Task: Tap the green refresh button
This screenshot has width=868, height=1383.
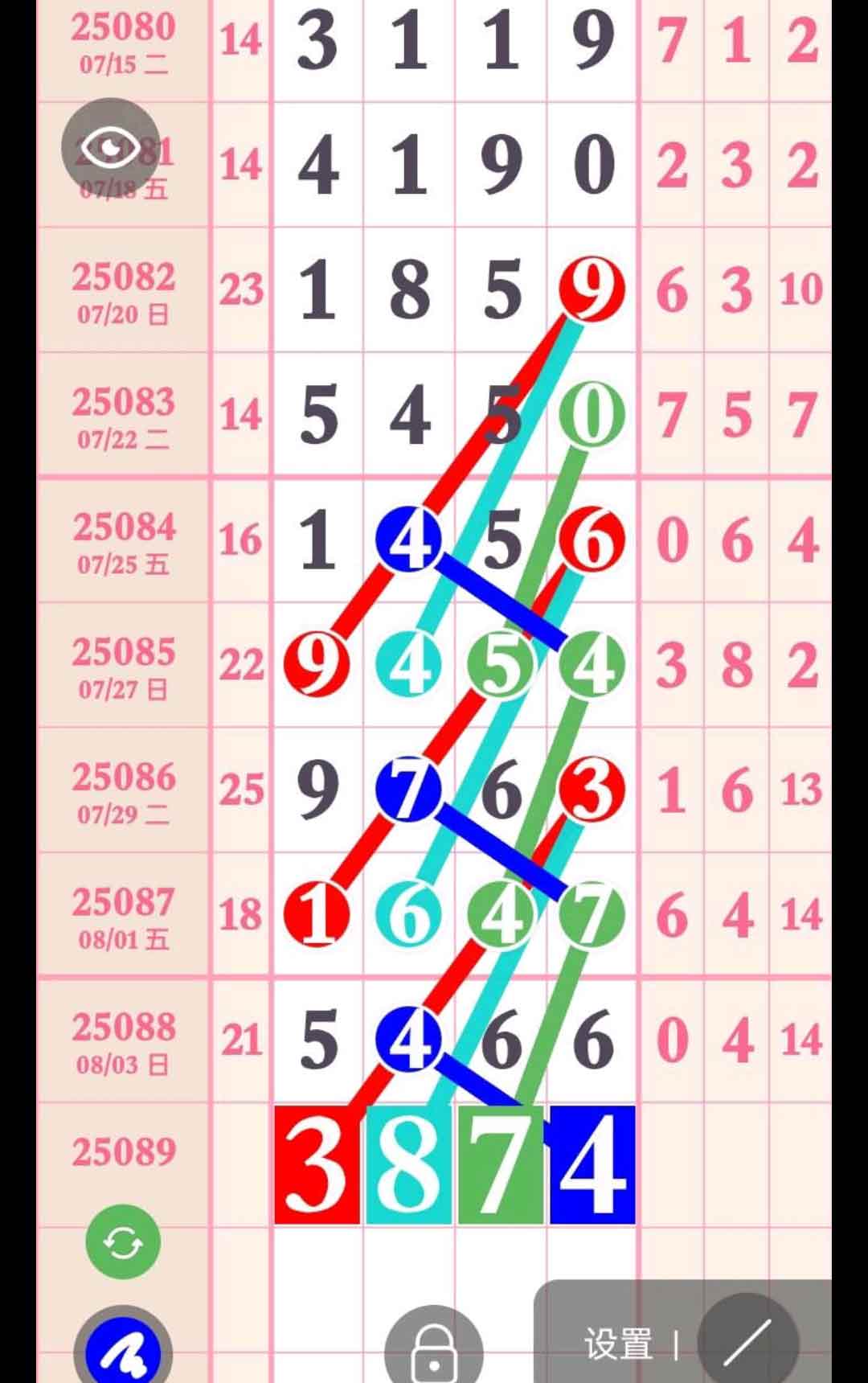Action: (123, 1242)
